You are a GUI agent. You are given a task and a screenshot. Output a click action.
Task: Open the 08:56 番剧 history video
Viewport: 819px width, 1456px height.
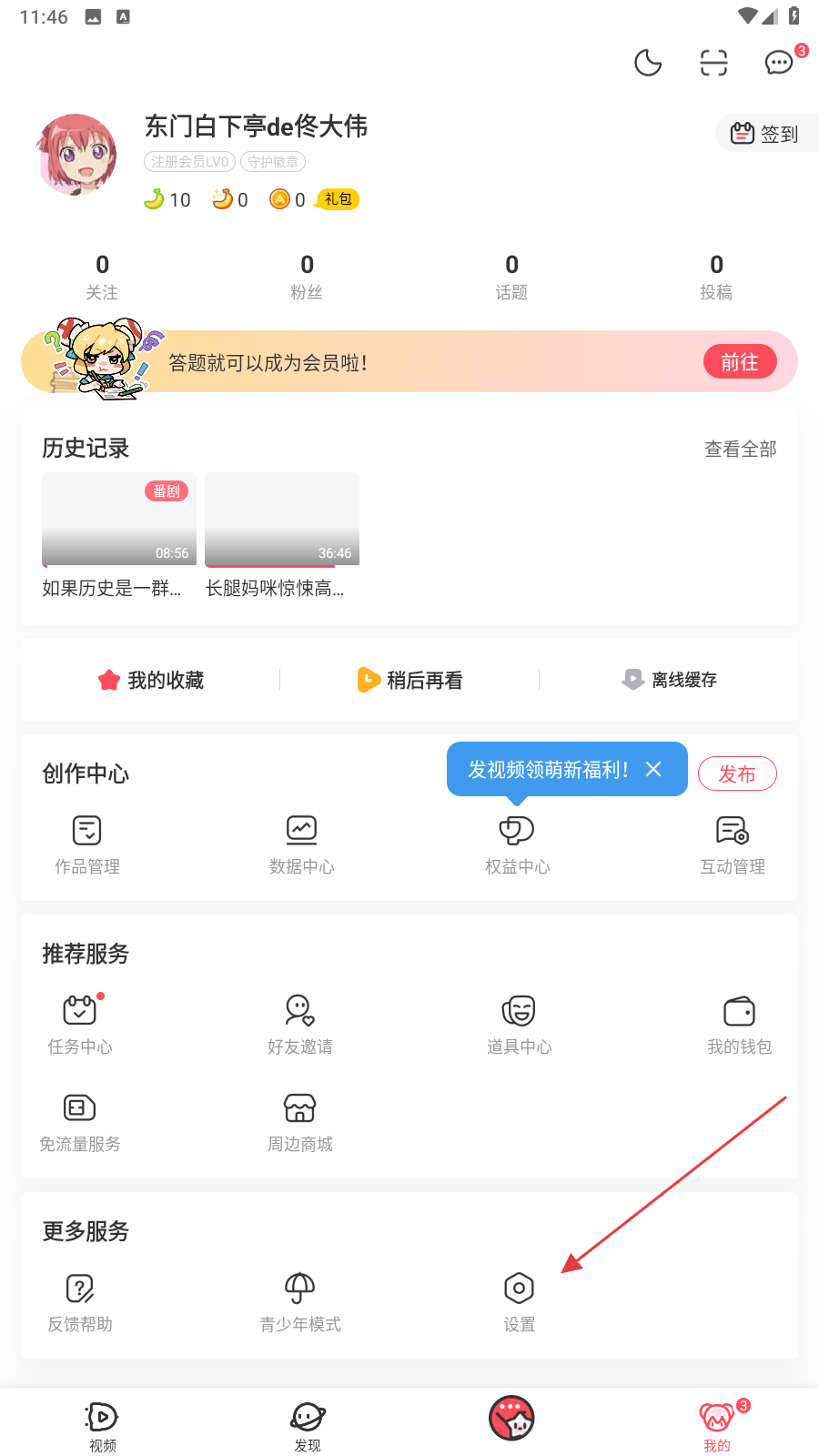pos(119,520)
